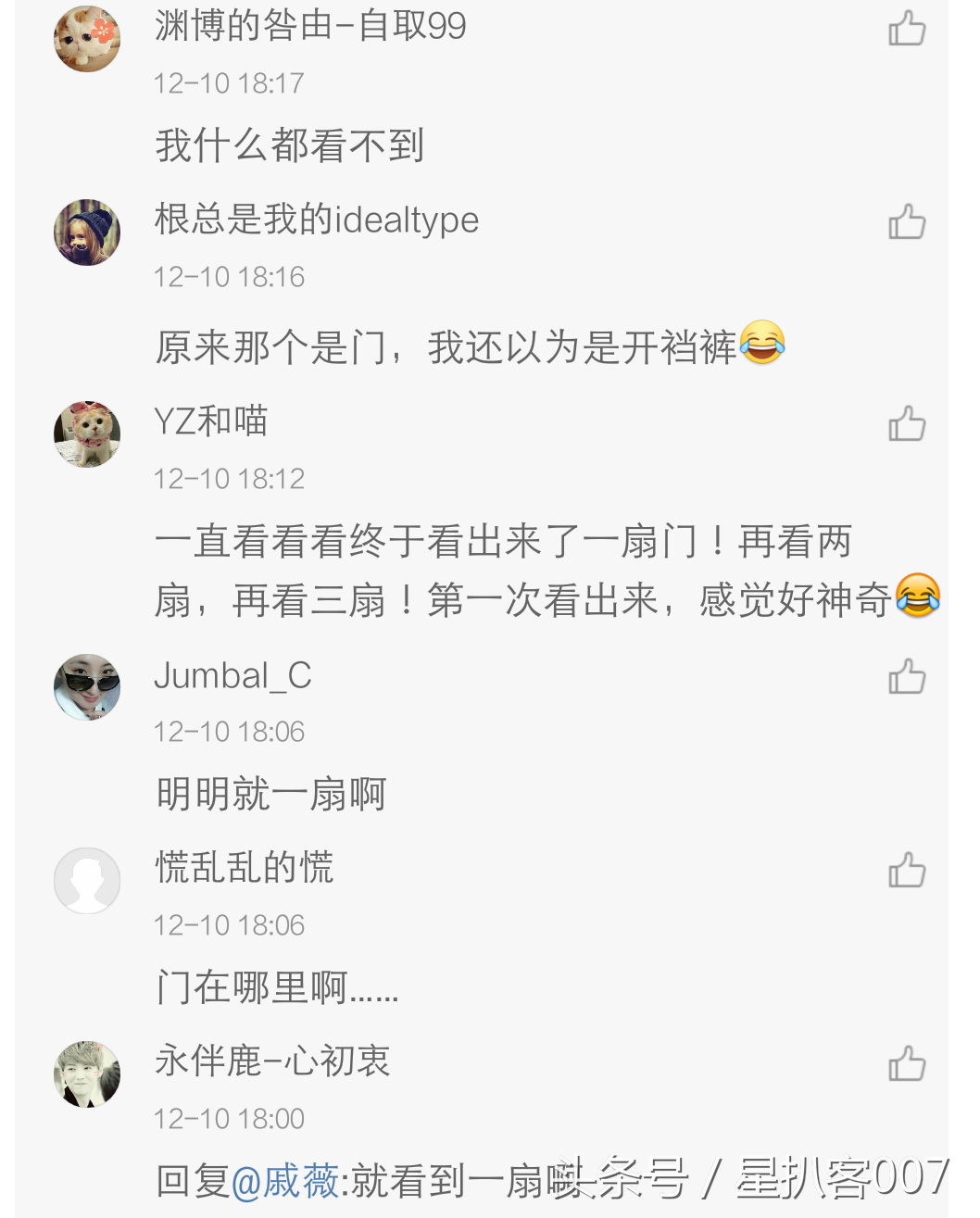The width and height of the screenshot is (980, 1218).
Task: Like 永伴鹿-心初衷's reply
Action: point(907,1063)
